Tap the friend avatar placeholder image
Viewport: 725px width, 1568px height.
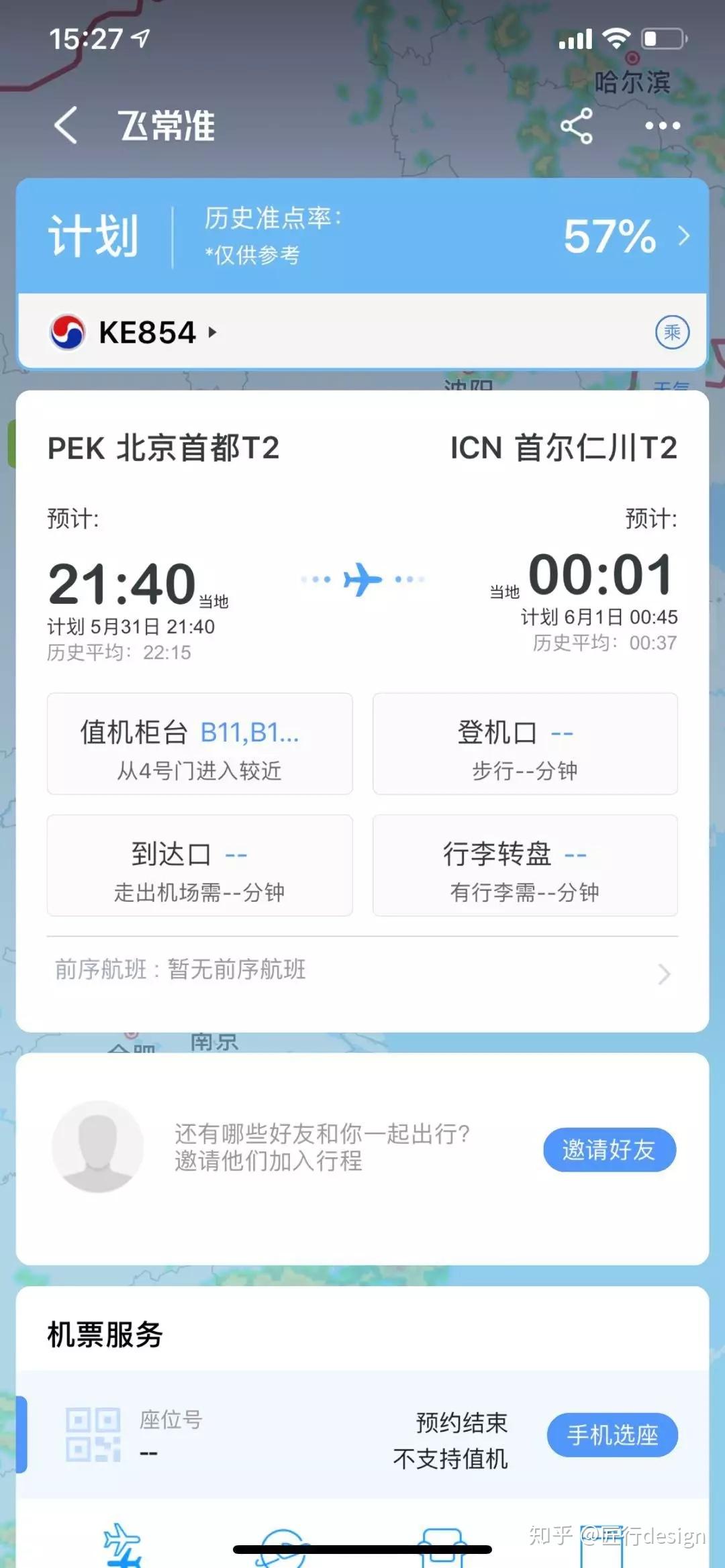click(99, 1147)
